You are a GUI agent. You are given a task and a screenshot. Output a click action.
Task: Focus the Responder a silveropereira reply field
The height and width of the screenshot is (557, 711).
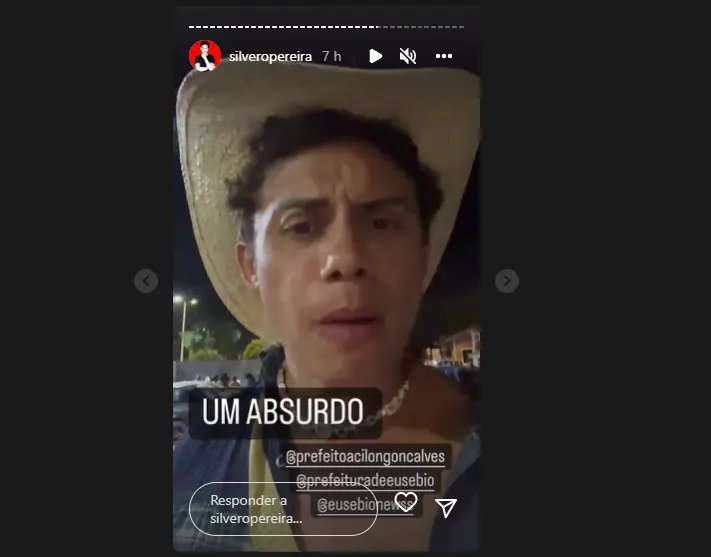[x=280, y=508]
